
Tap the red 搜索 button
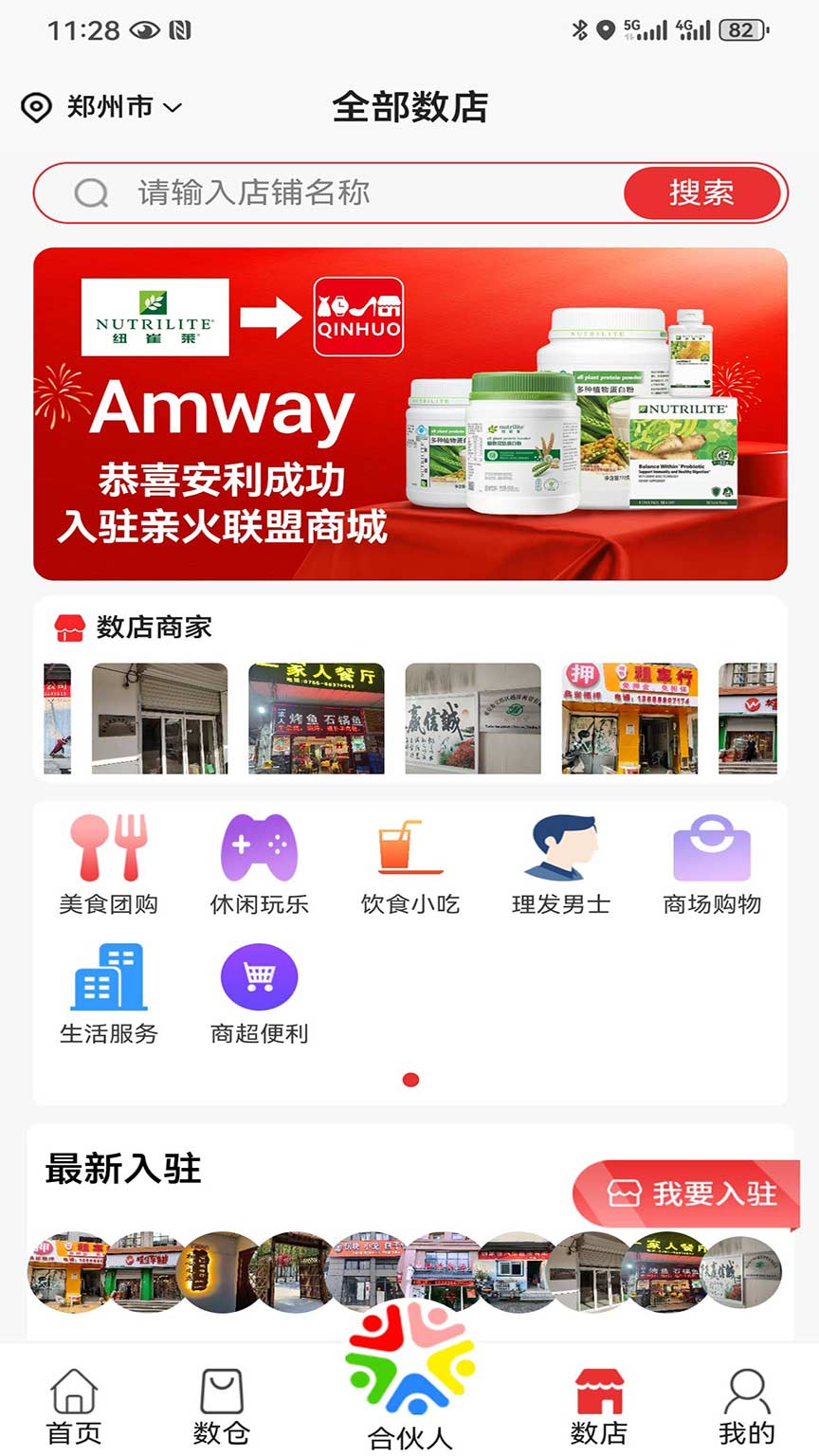coord(701,193)
